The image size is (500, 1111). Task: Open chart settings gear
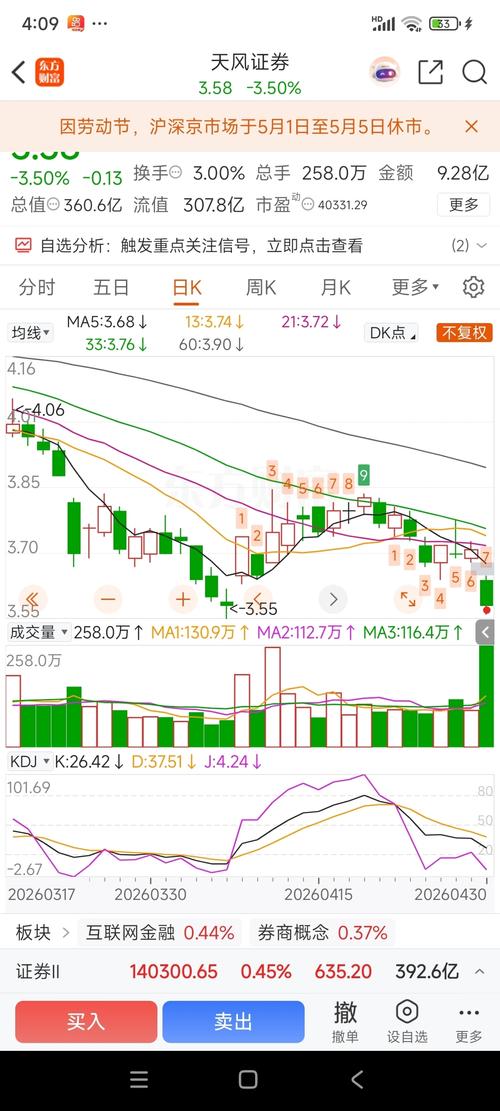click(x=473, y=288)
